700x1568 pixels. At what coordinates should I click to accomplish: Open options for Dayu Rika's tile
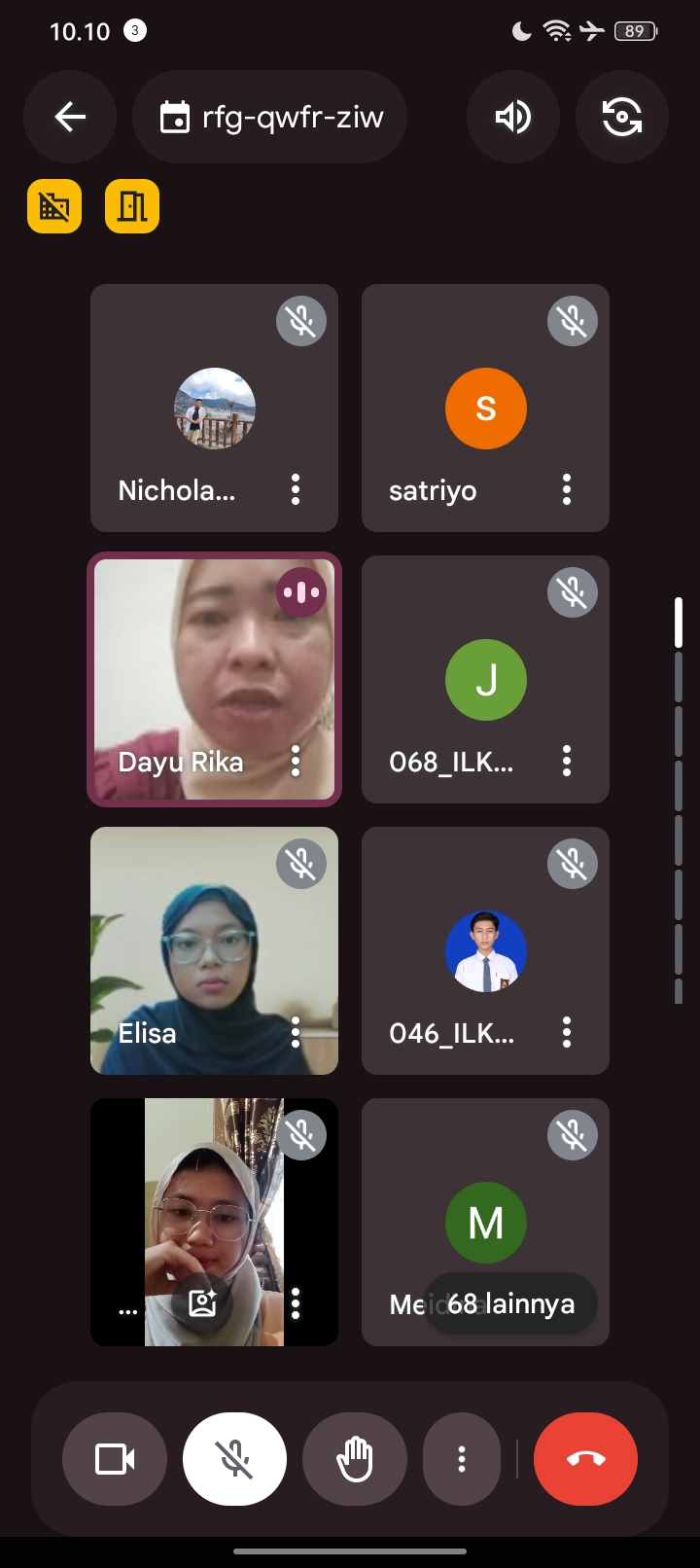(x=296, y=761)
